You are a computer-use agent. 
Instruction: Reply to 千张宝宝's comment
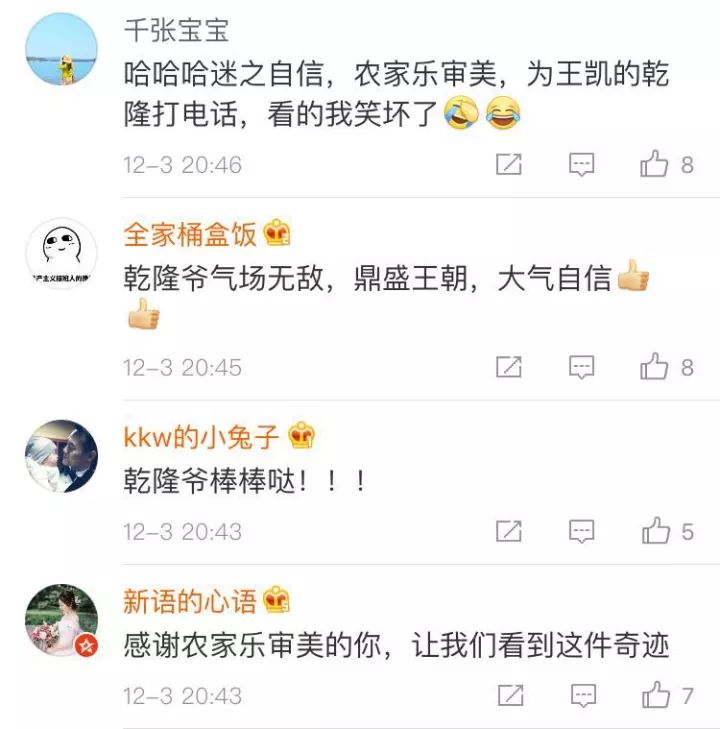[x=582, y=164]
